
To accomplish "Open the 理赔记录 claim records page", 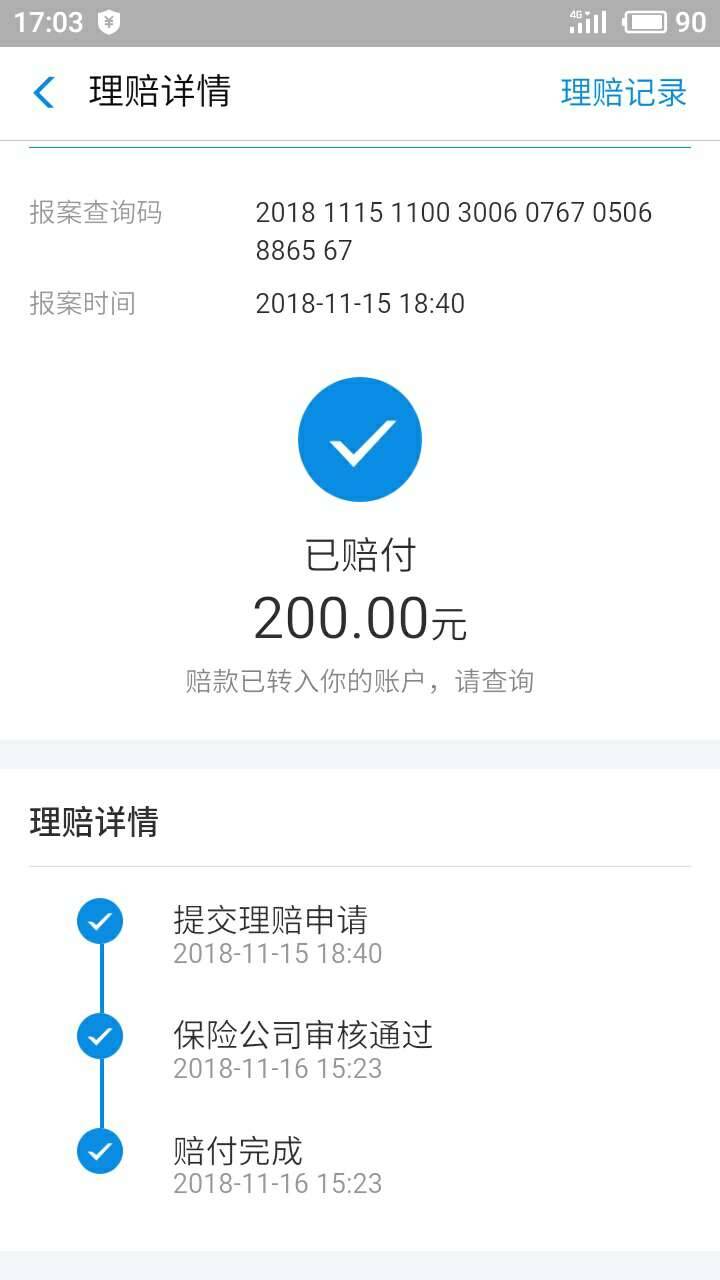I will coord(621,91).
